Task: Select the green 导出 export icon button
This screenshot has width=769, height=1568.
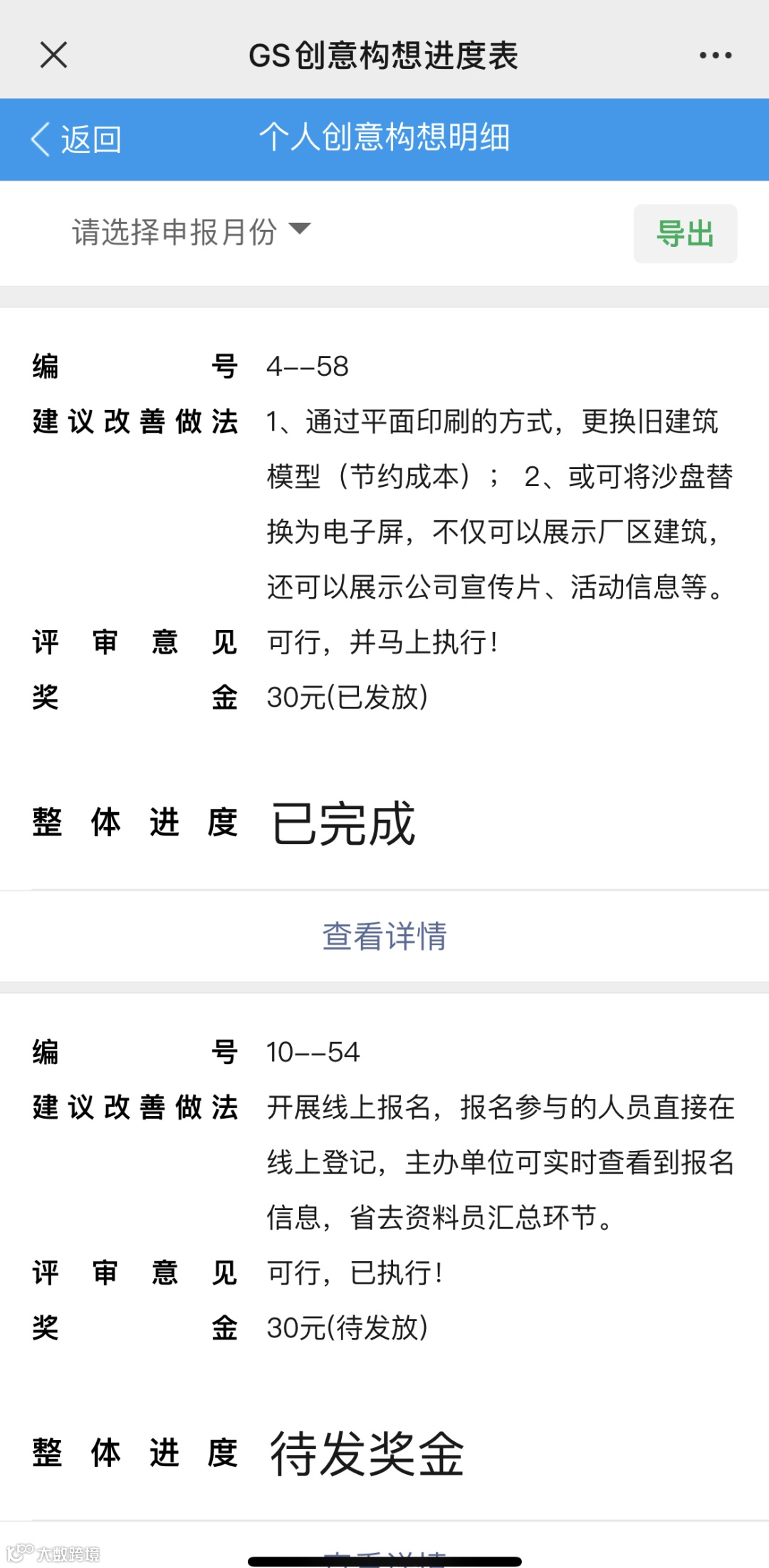Action: (684, 233)
